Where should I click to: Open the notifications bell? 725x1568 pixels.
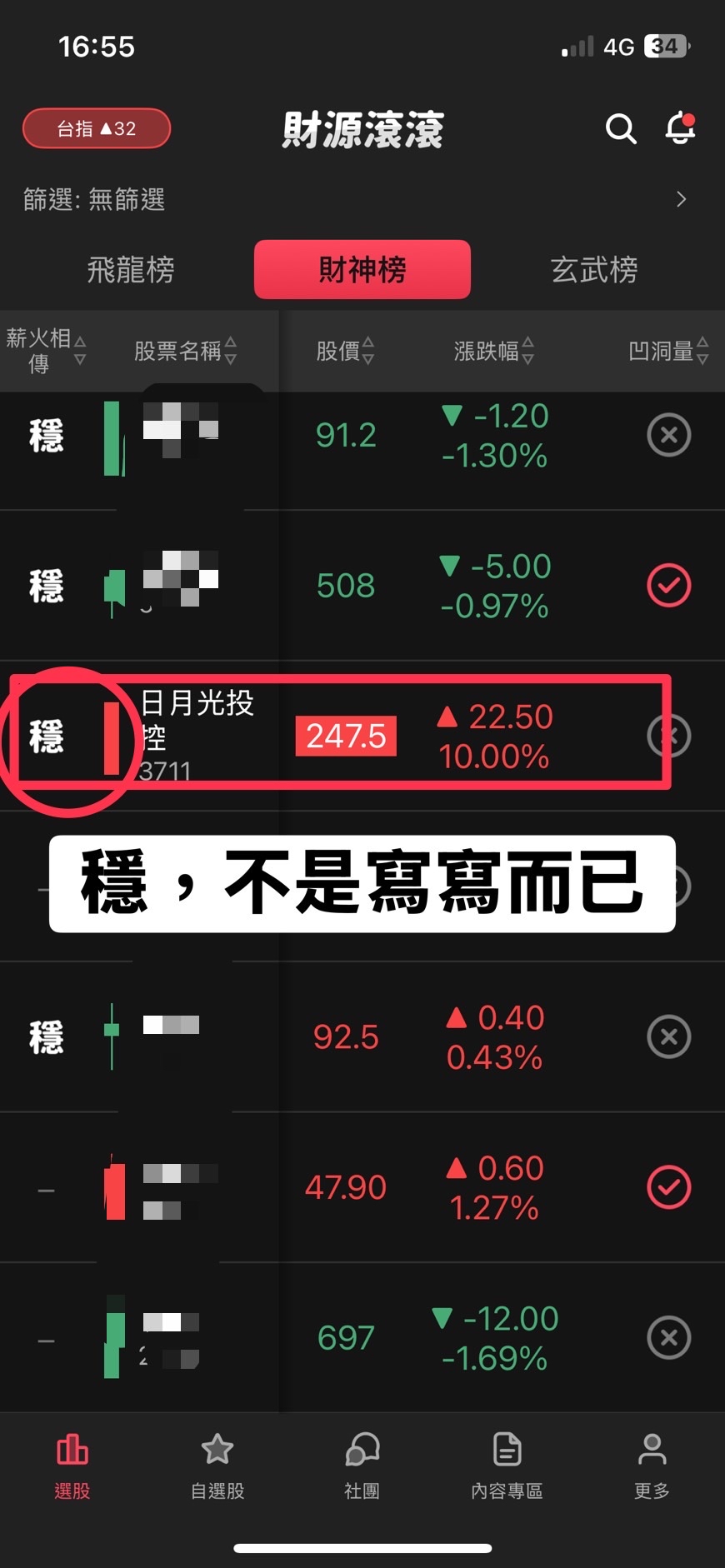click(681, 127)
